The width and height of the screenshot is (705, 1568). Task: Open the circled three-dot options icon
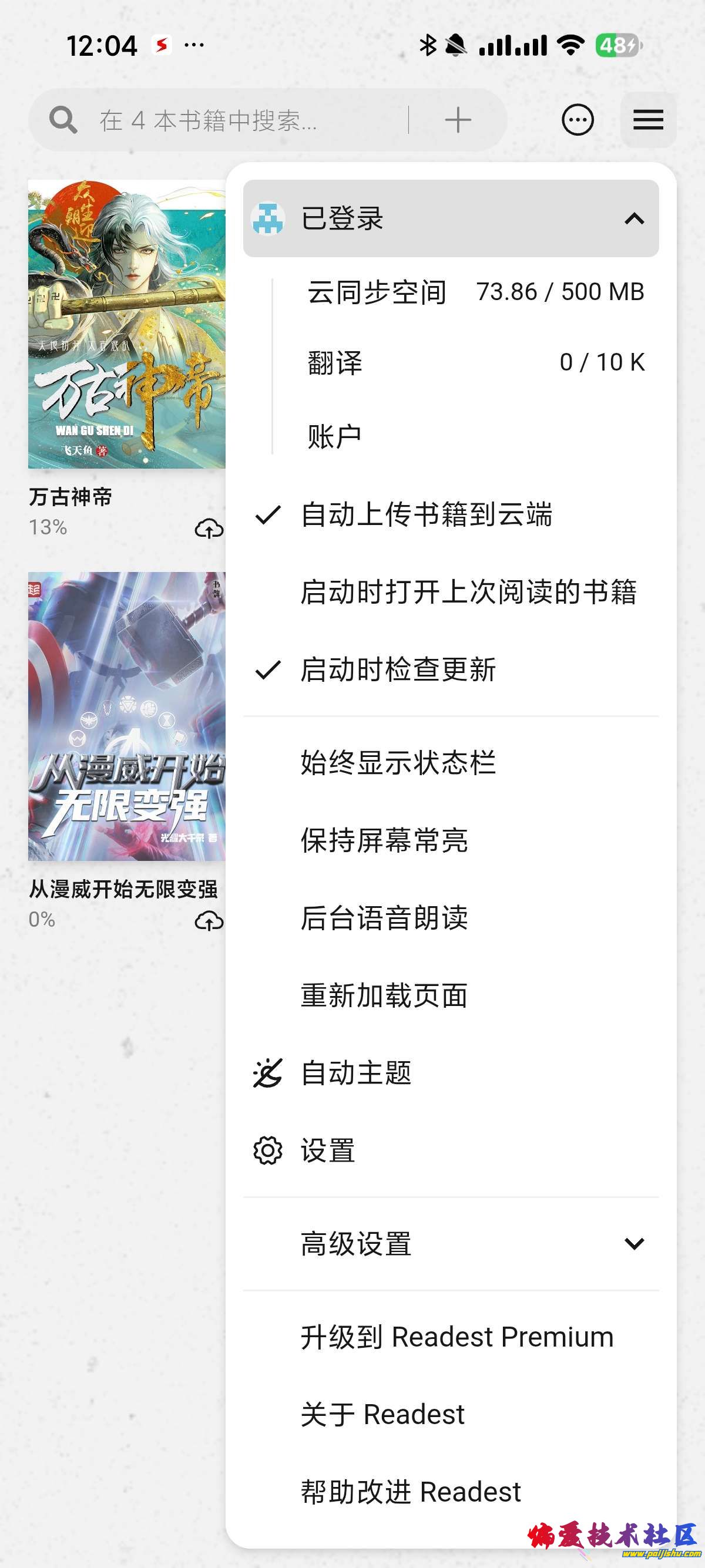pyautogui.click(x=577, y=120)
